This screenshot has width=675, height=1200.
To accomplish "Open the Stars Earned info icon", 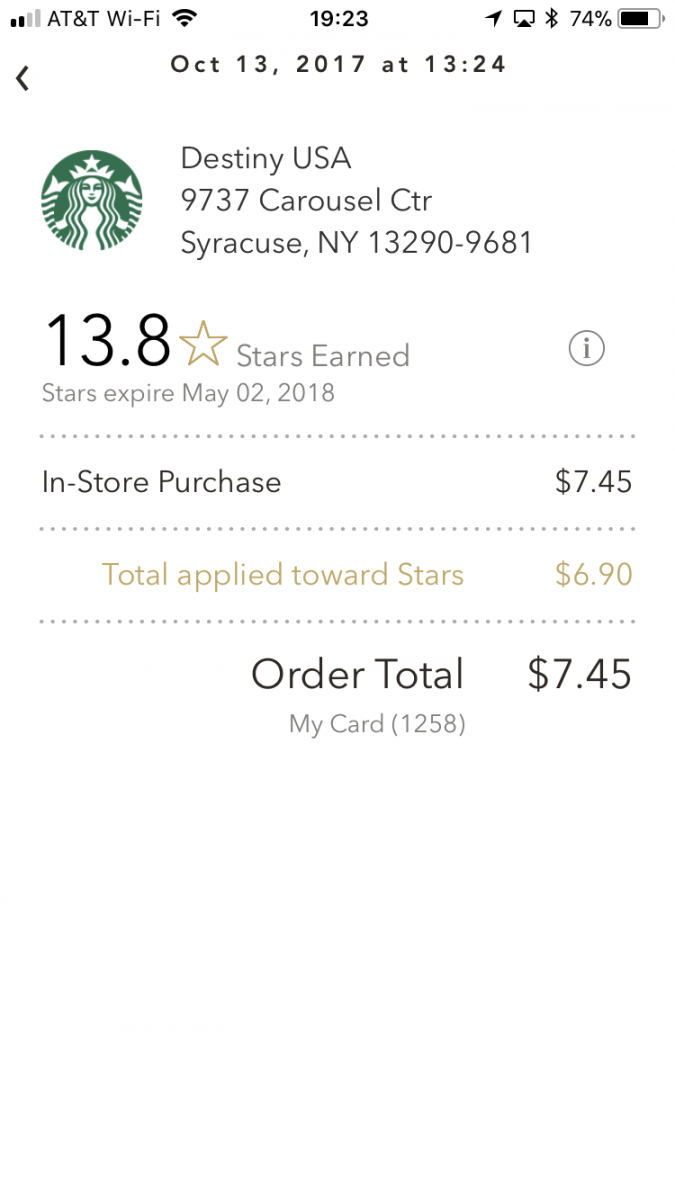I will (586, 349).
